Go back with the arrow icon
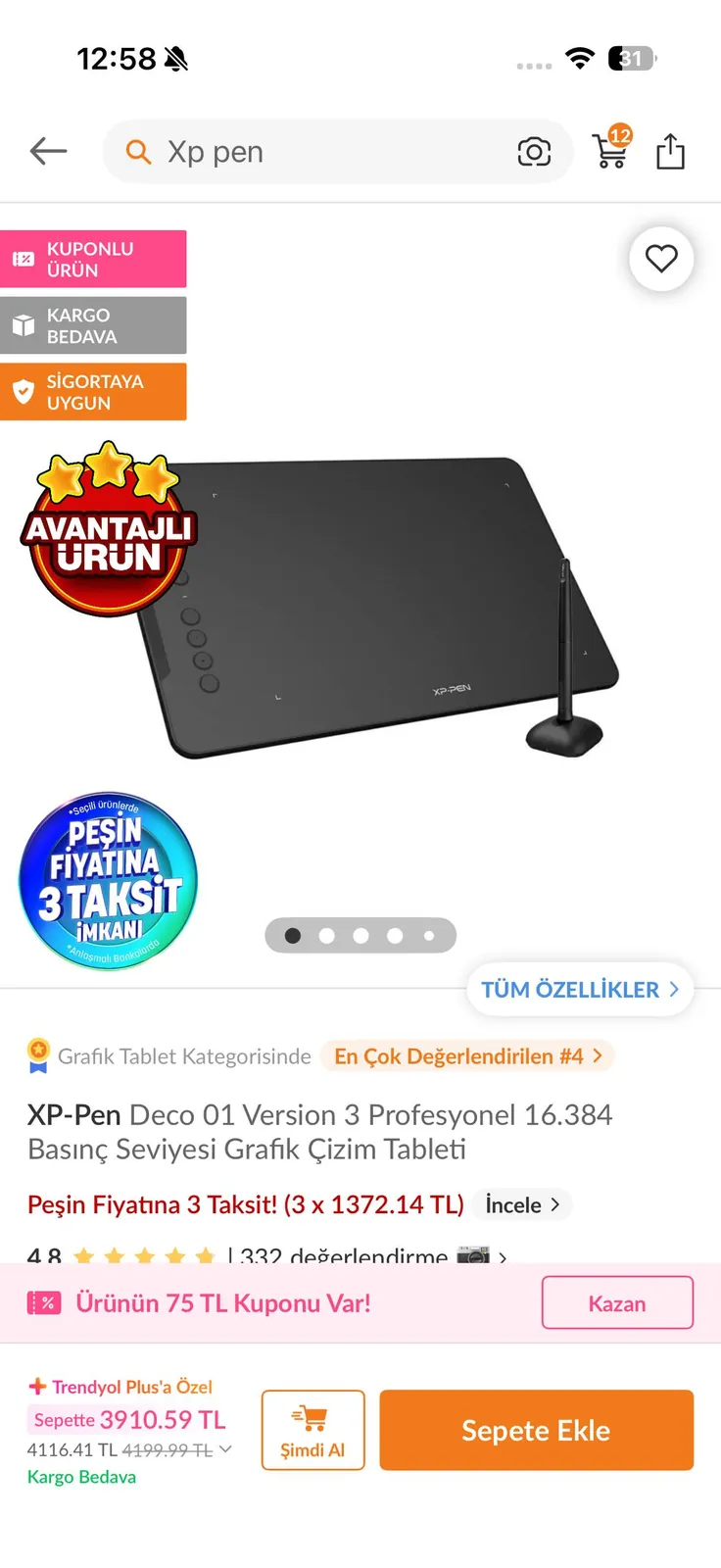This screenshot has width=721, height=1568. coord(48,151)
